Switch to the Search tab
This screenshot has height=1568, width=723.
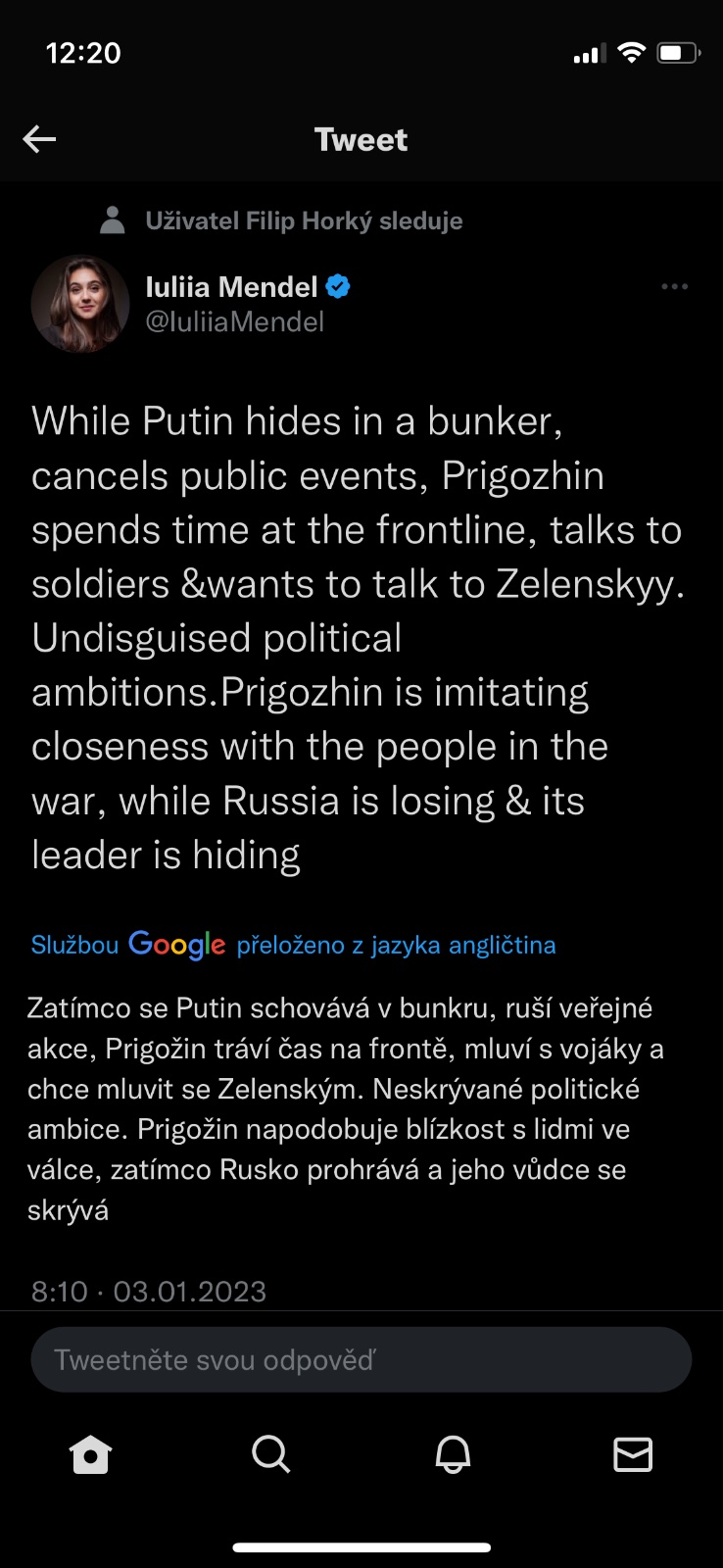coord(271,1454)
